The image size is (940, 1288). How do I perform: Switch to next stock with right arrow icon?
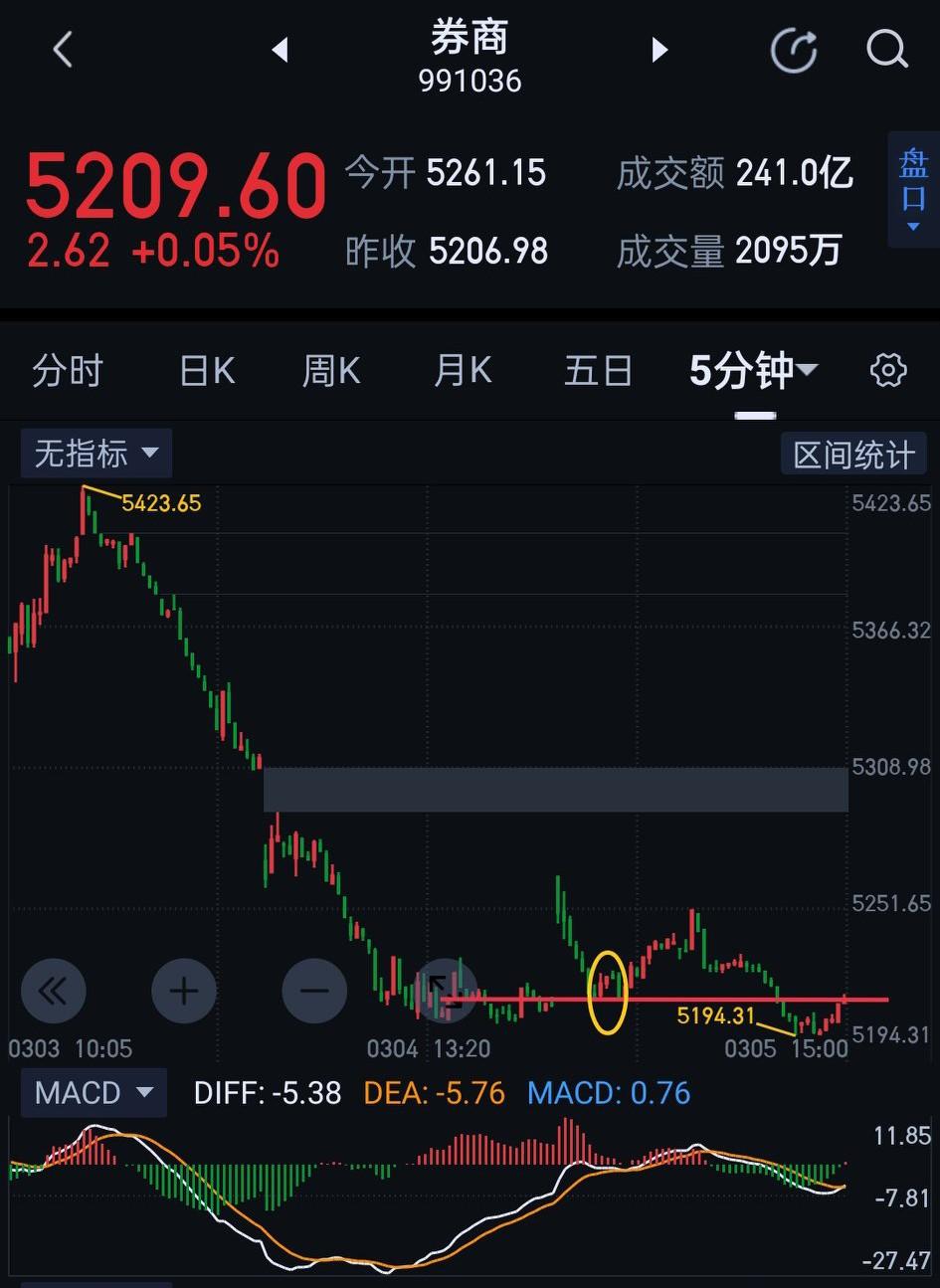point(659,49)
